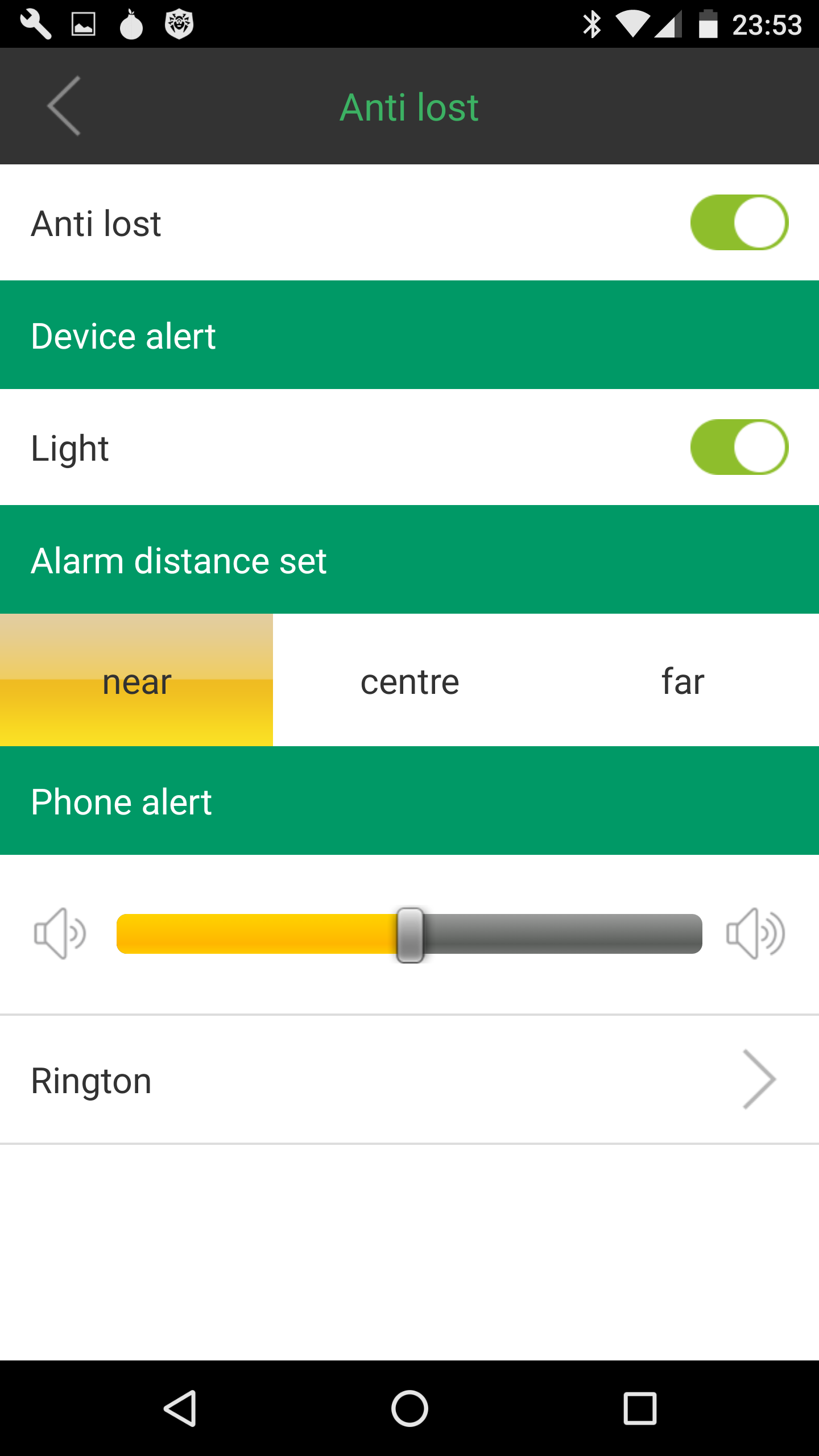Toggle the Anti lost switch

[739, 222]
